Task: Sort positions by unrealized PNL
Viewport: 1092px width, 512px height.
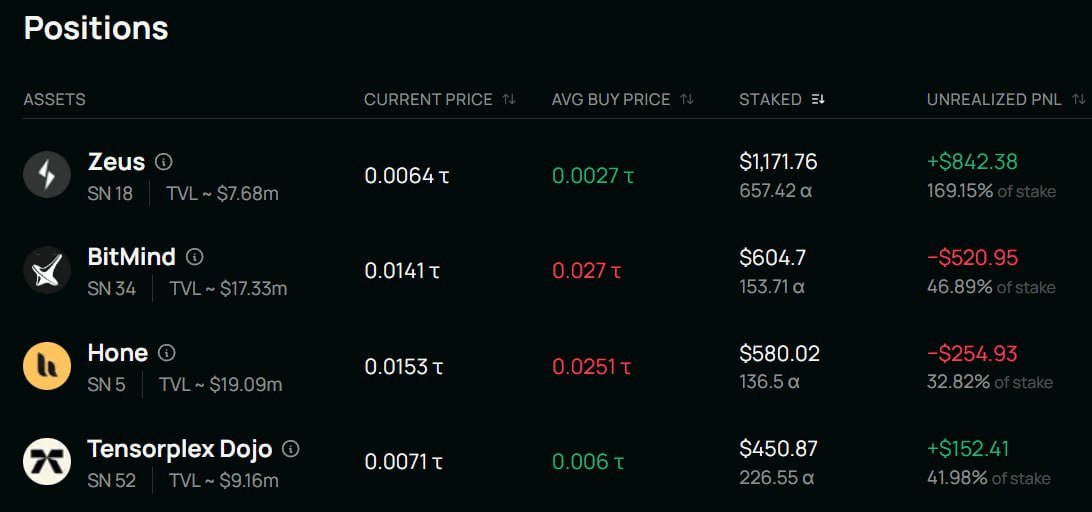Action: (1078, 99)
